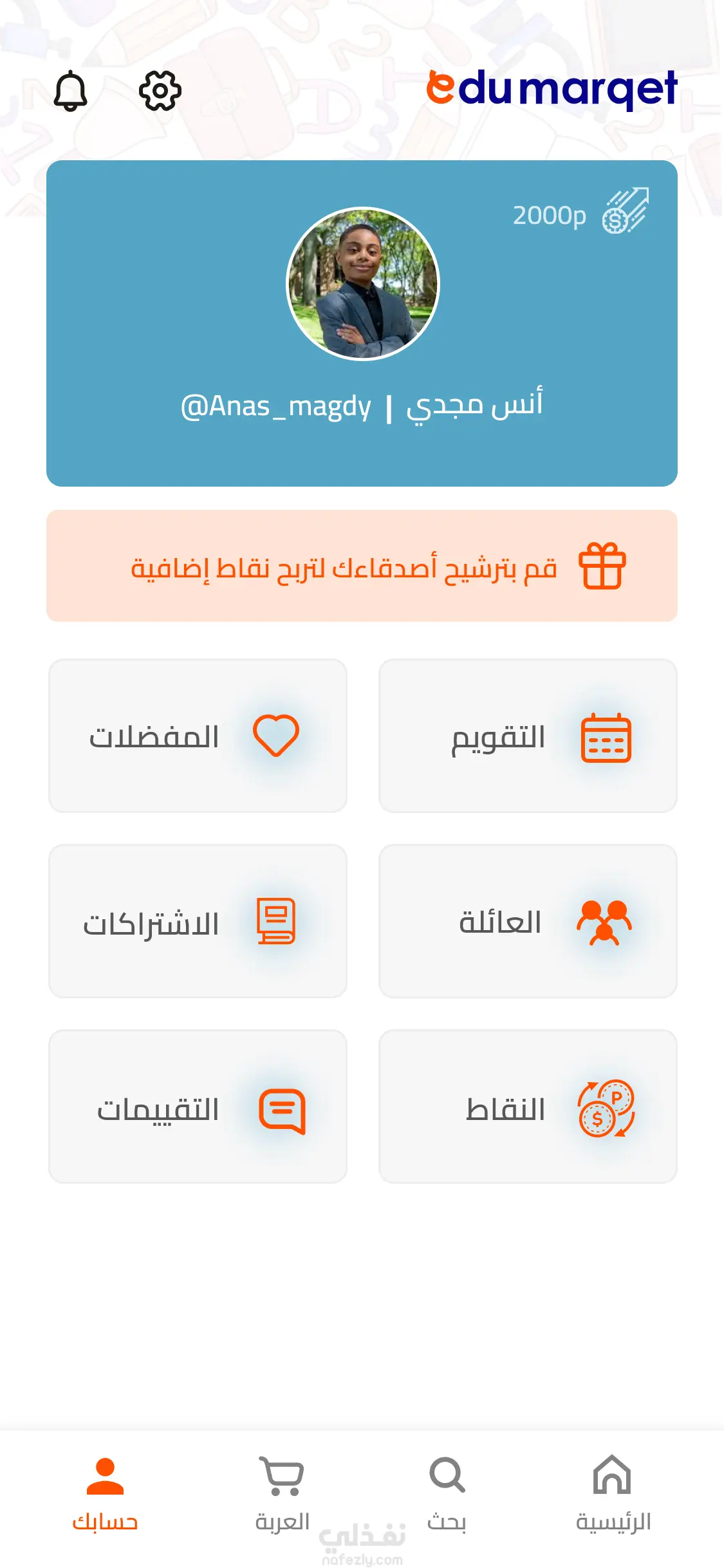The width and height of the screenshot is (724, 1568).
Task: Open the refer friends banner
Action: pyautogui.click(x=362, y=566)
